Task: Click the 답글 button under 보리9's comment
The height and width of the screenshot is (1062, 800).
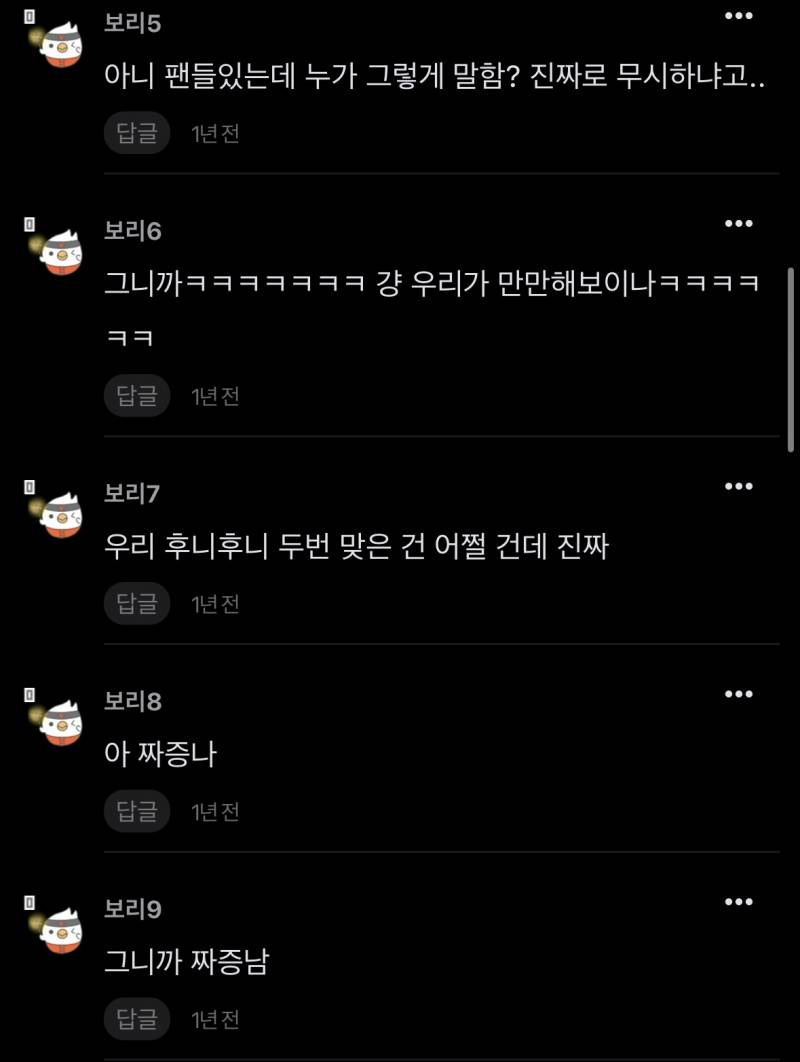Action: (137, 1019)
